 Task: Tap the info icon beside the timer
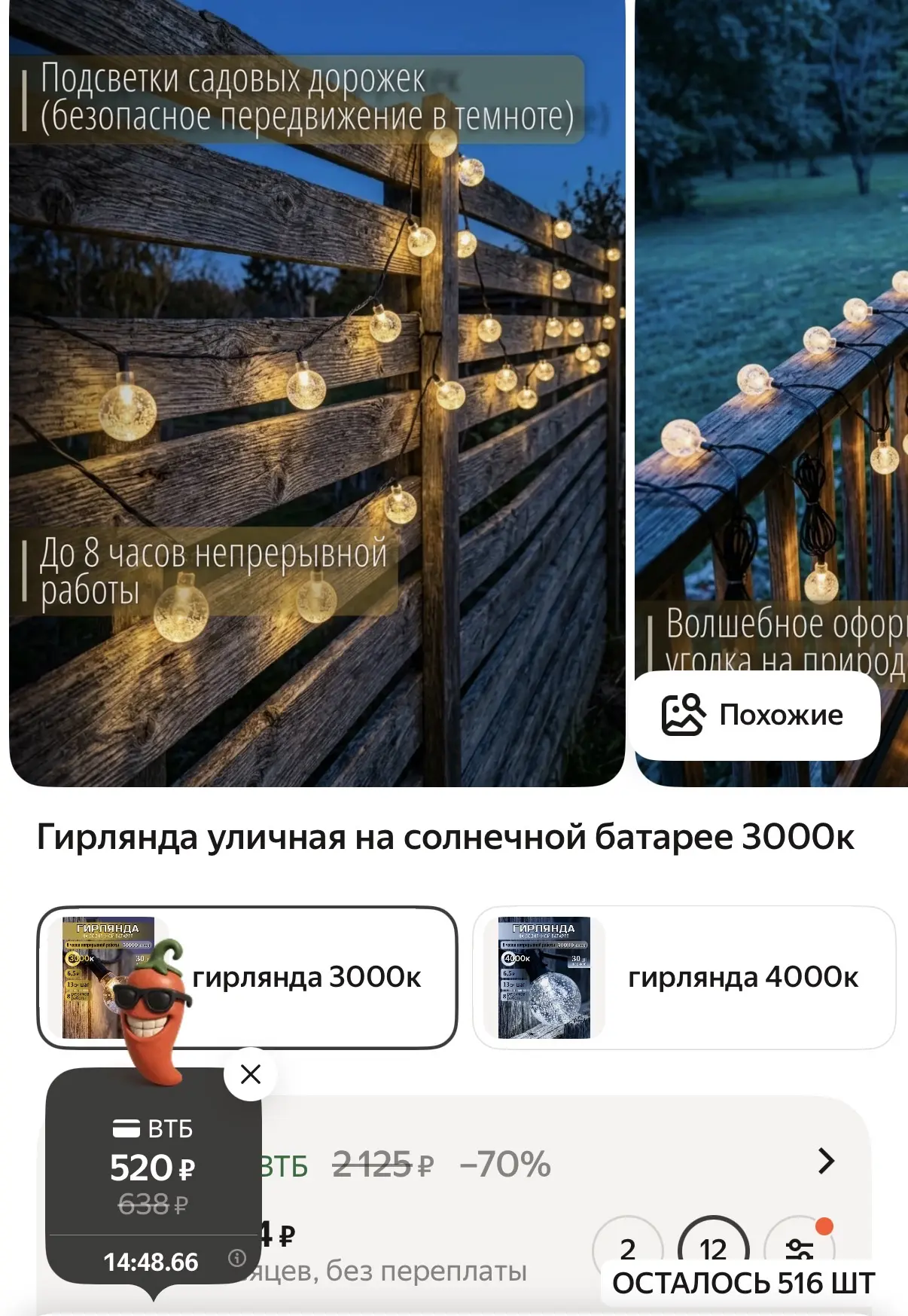[x=237, y=1257]
